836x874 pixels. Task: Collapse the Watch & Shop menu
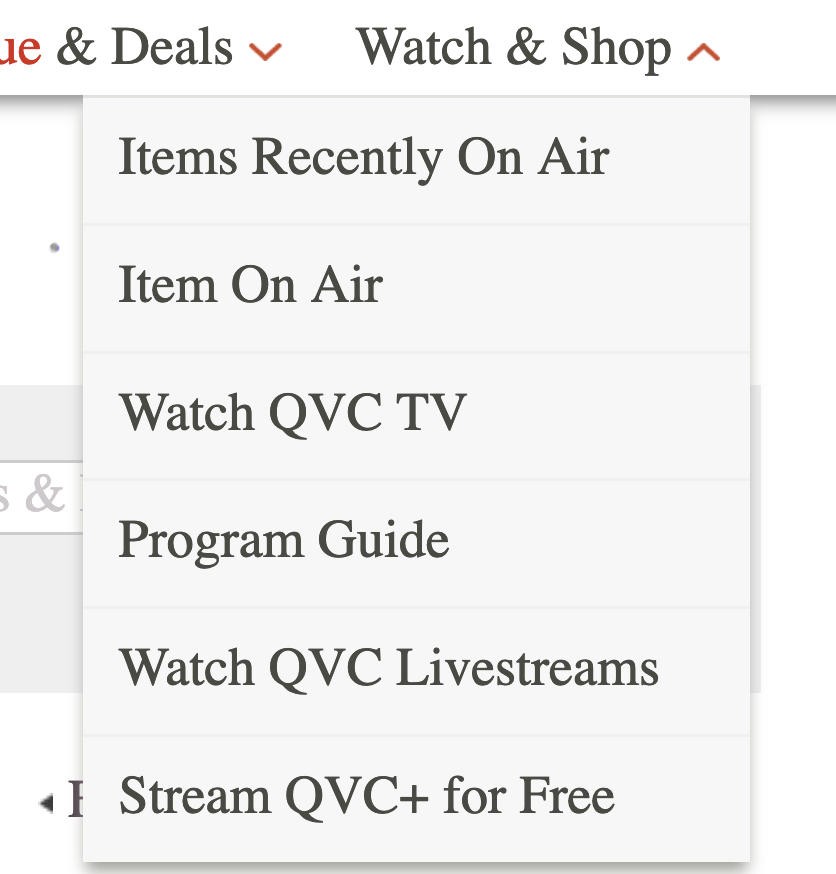pos(538,48)
